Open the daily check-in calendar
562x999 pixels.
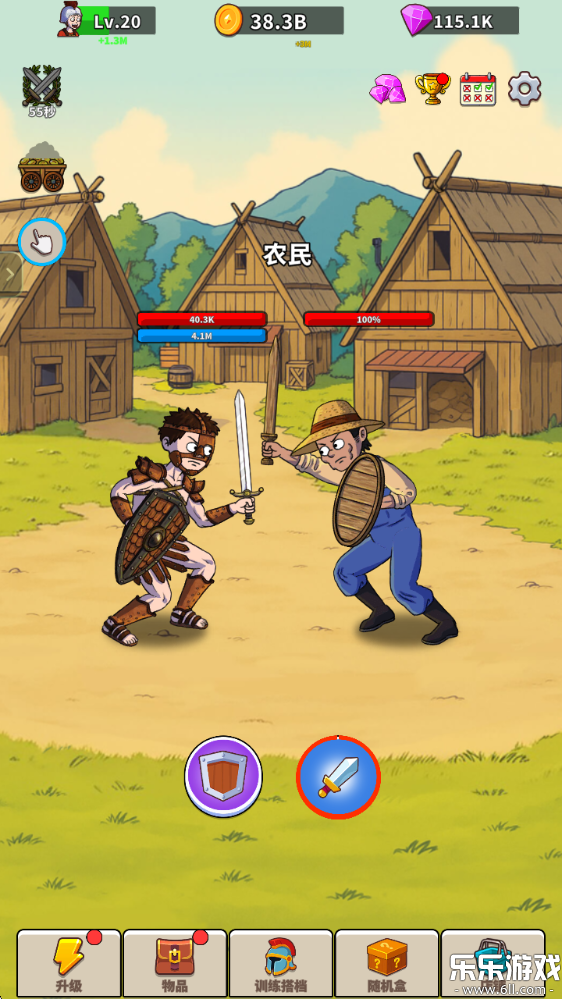coord(478,89)
